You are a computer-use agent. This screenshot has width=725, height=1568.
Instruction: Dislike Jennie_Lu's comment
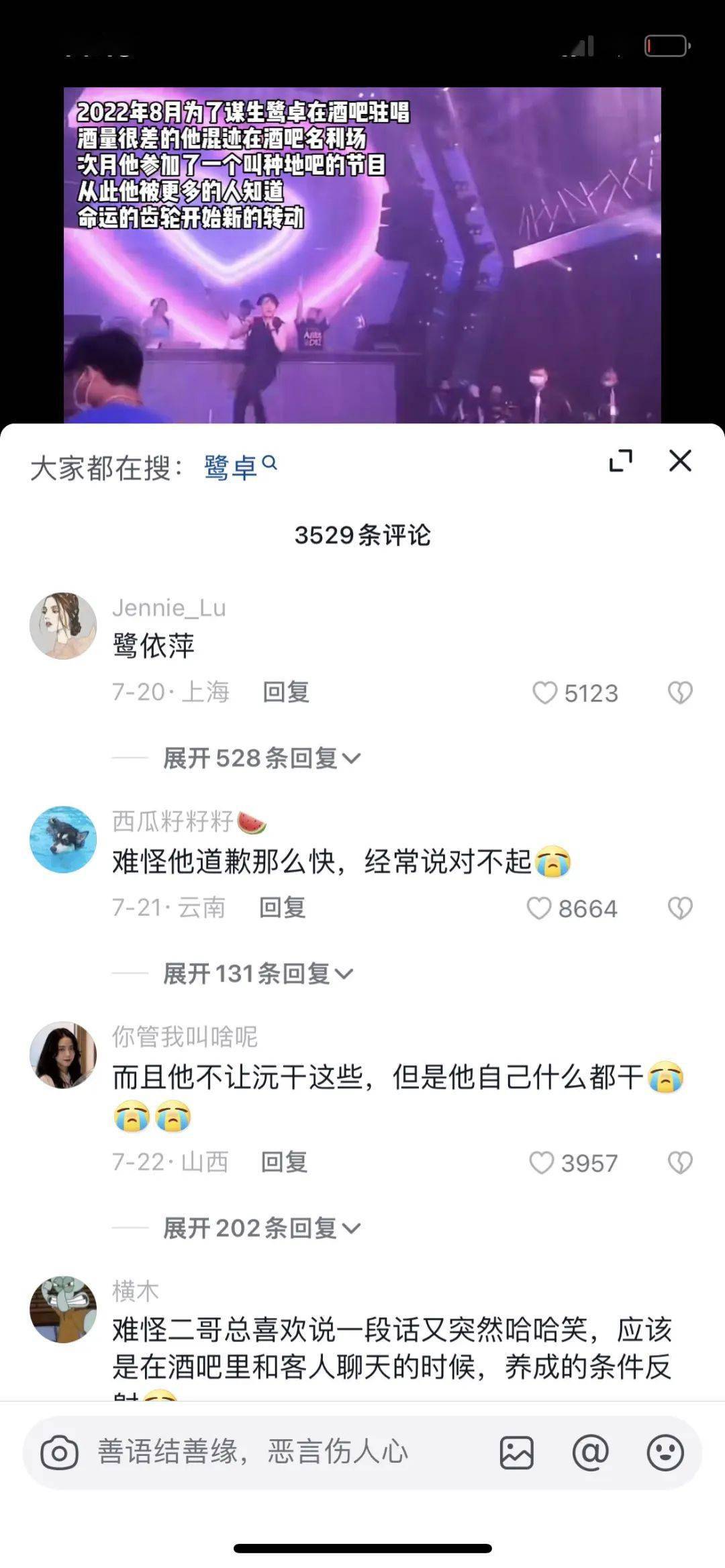click(x=680, y=693)
